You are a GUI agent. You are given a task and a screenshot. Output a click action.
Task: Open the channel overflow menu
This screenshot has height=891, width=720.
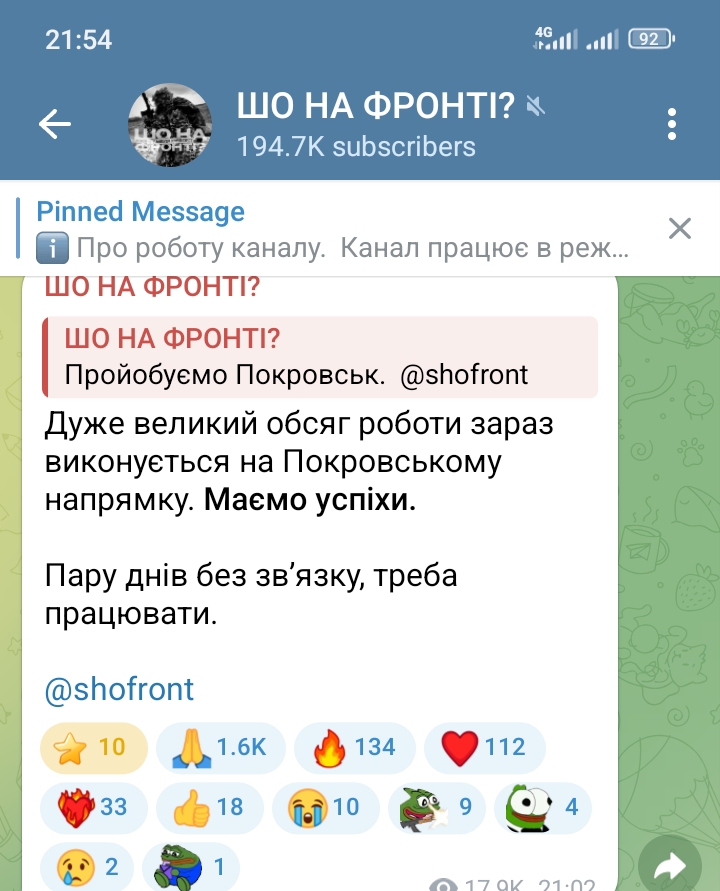672,124
